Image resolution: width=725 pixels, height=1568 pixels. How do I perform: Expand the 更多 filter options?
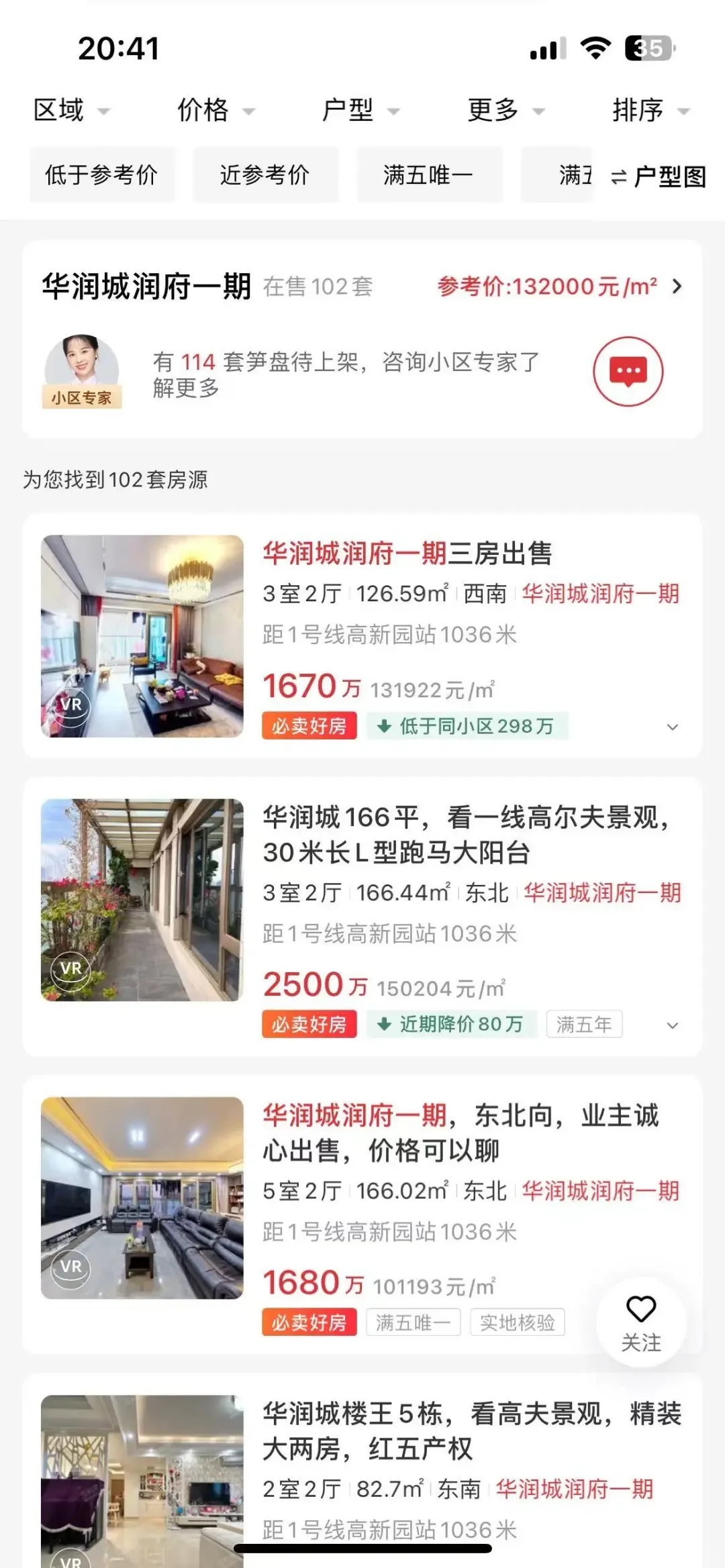pyautogui.click(x=505, y=110)
